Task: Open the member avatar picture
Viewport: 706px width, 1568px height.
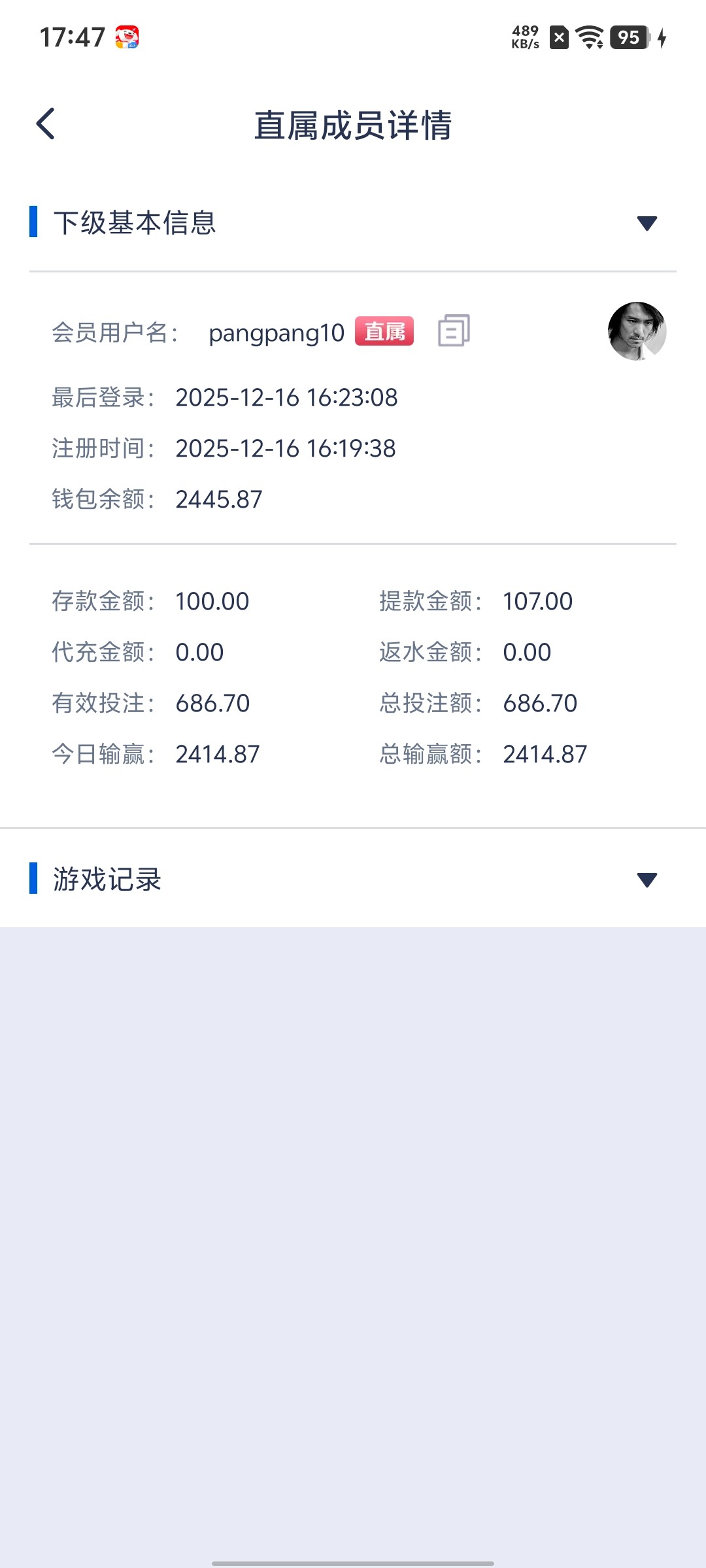Action: (637, 332)
